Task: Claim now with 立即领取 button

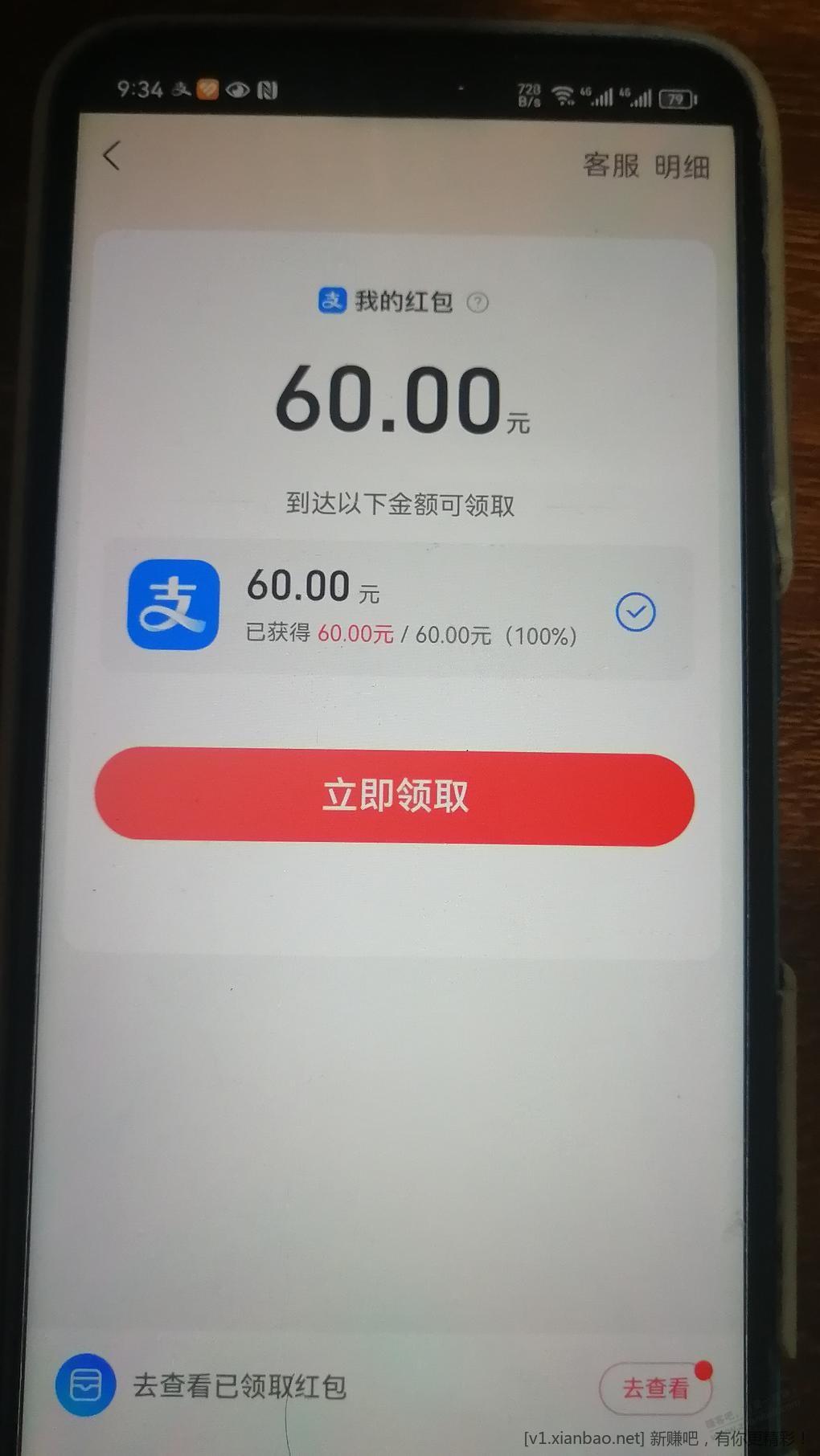Action: point(394,796)
